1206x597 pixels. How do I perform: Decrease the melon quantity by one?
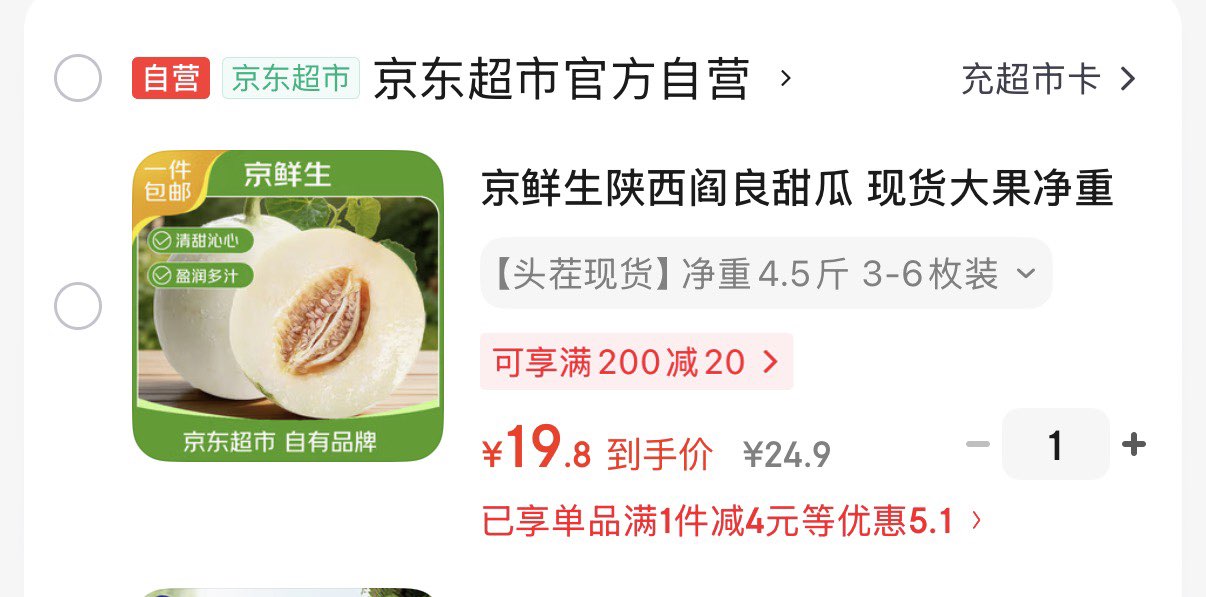click(978, 444)
